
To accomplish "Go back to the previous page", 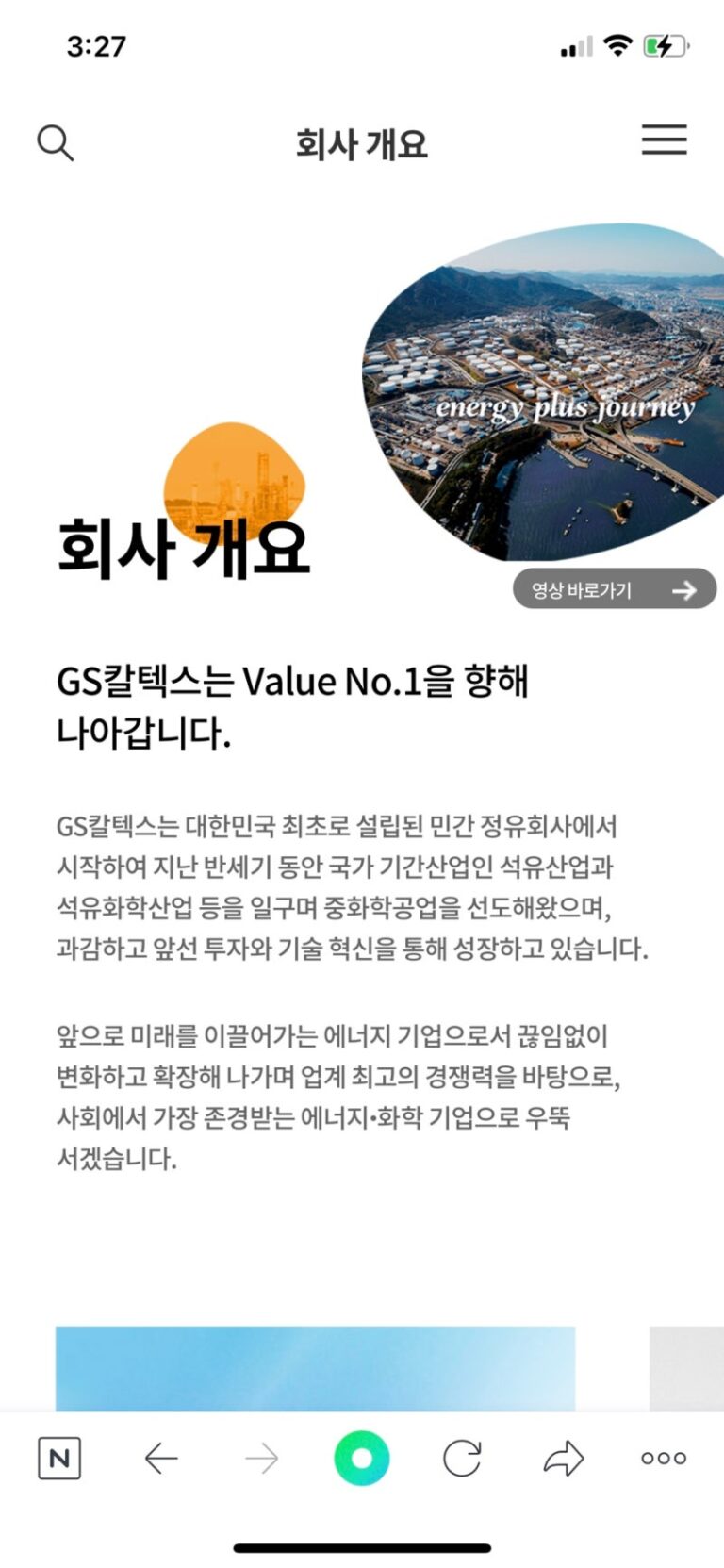I will pos(161,1458).
